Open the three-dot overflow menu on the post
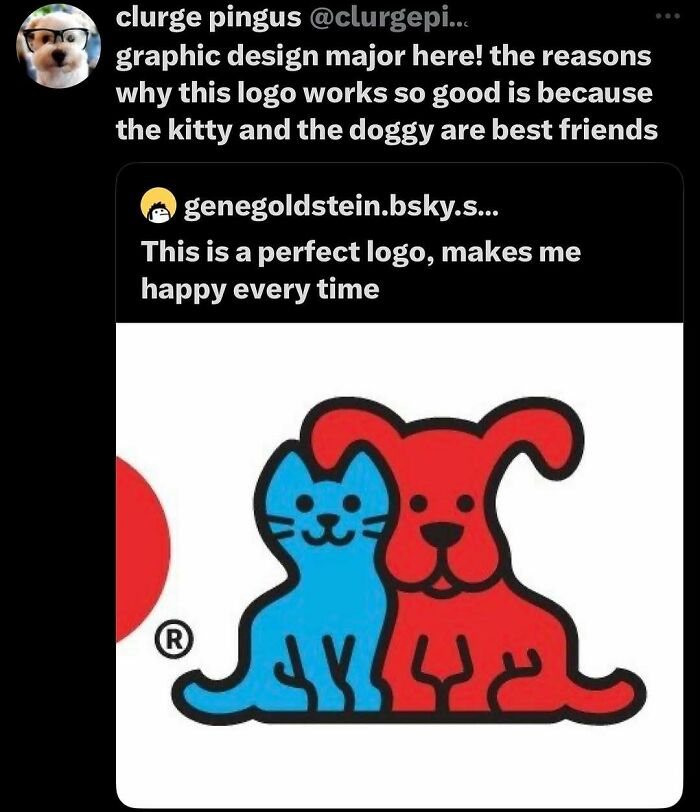This screenshot has width=700, height=812. pyautogui.click(x=667, y=16)
